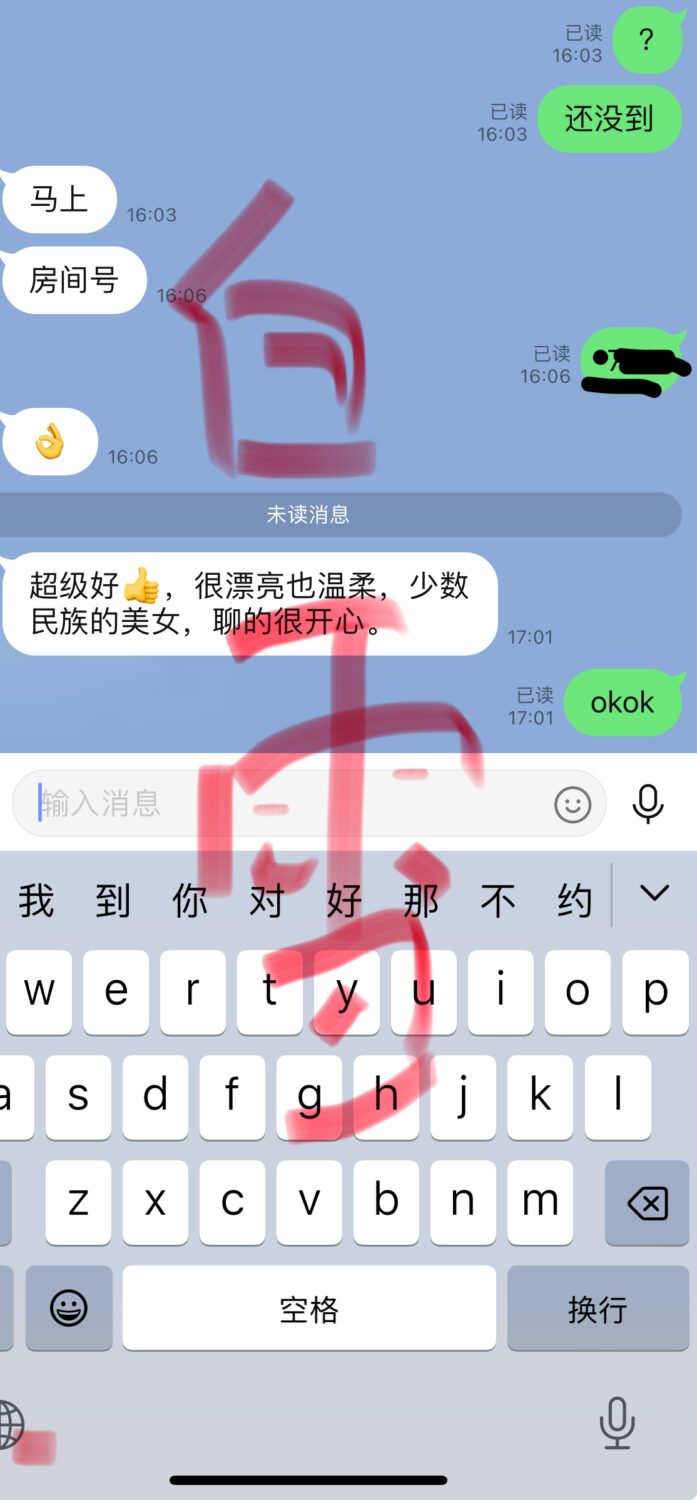Image resolution: width=697 pixels, height=1500 pixels.
Task: Choose the suggested word 到
Action: pyautogui.click(x=113, y=901)
